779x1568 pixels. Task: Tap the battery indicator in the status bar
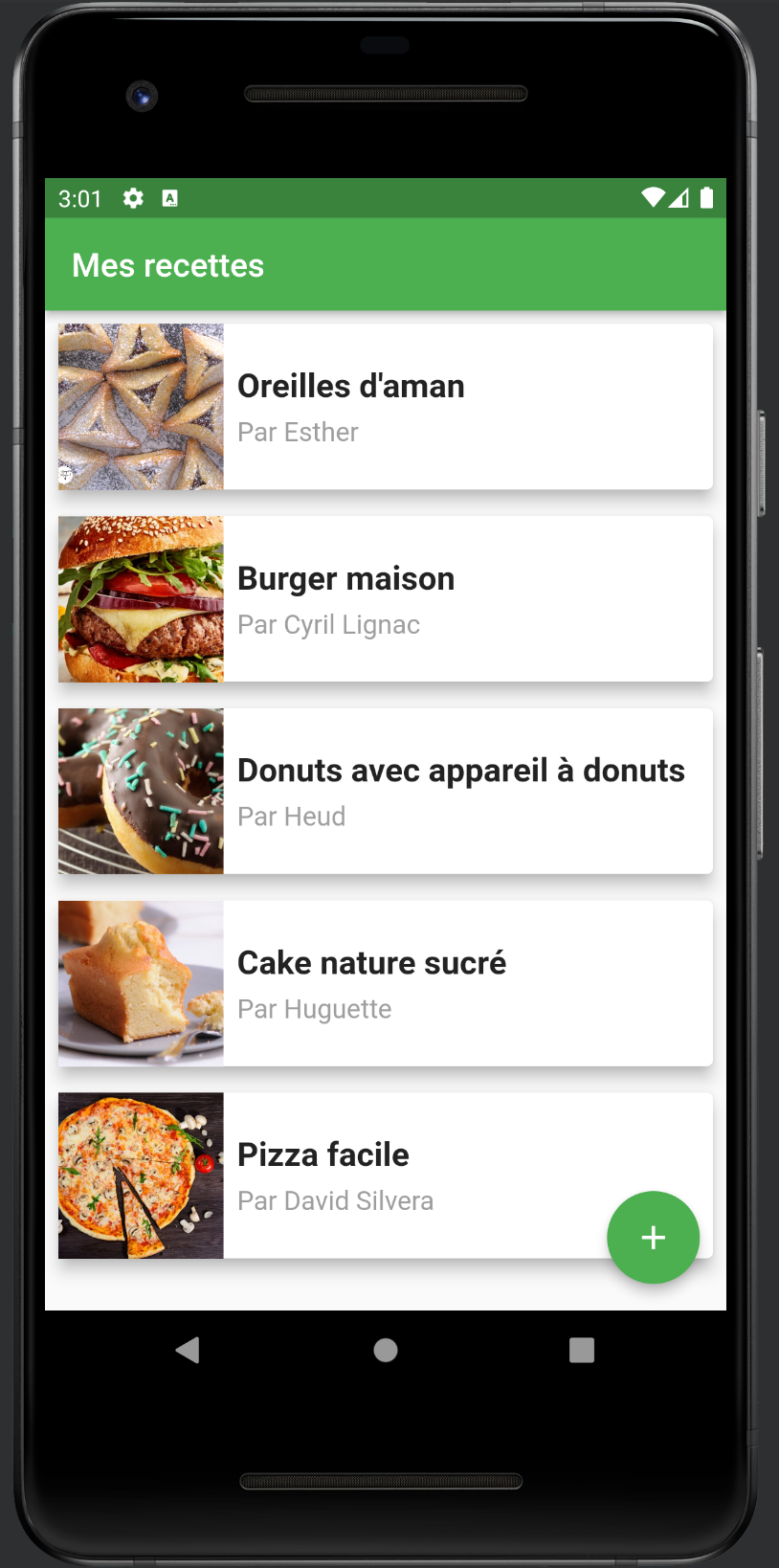[709, 198]
